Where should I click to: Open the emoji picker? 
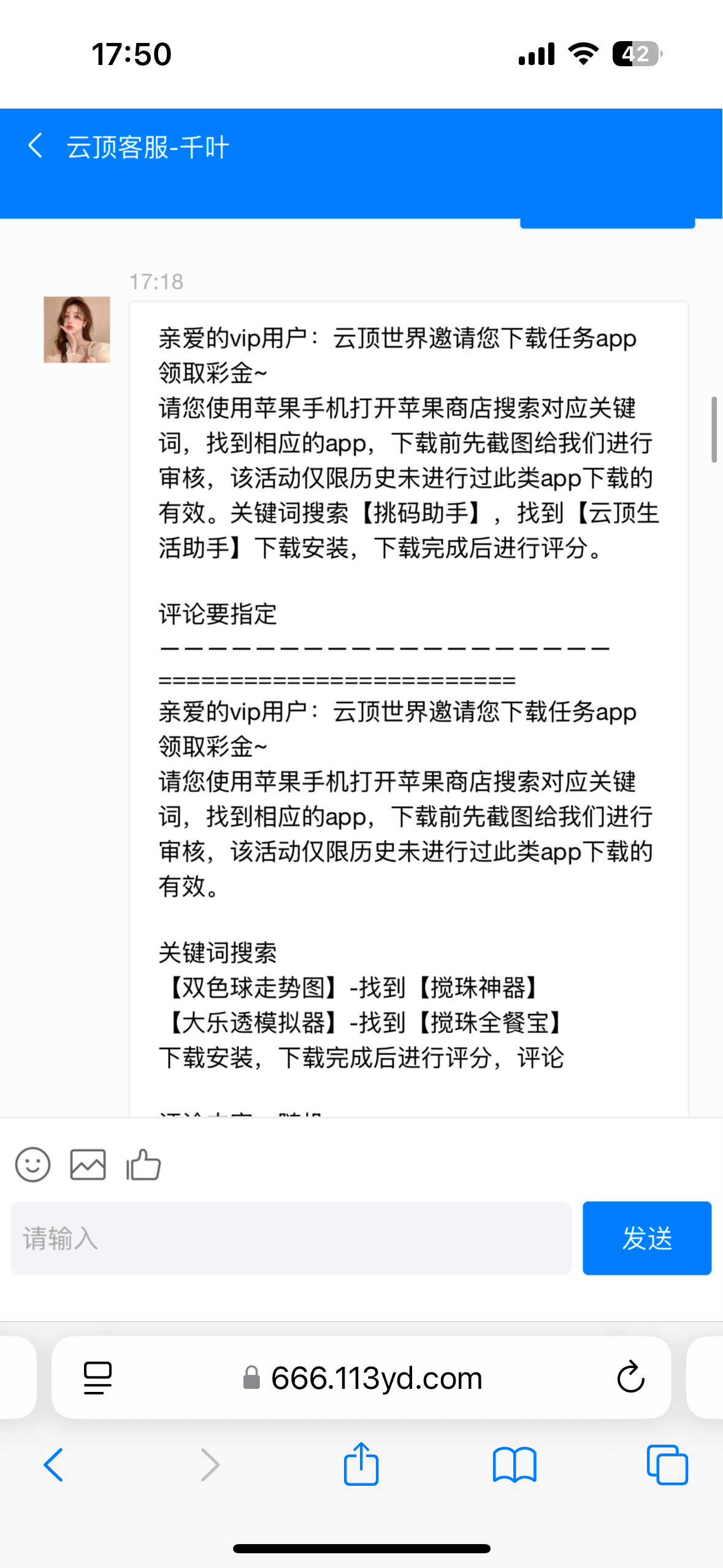33,1164
